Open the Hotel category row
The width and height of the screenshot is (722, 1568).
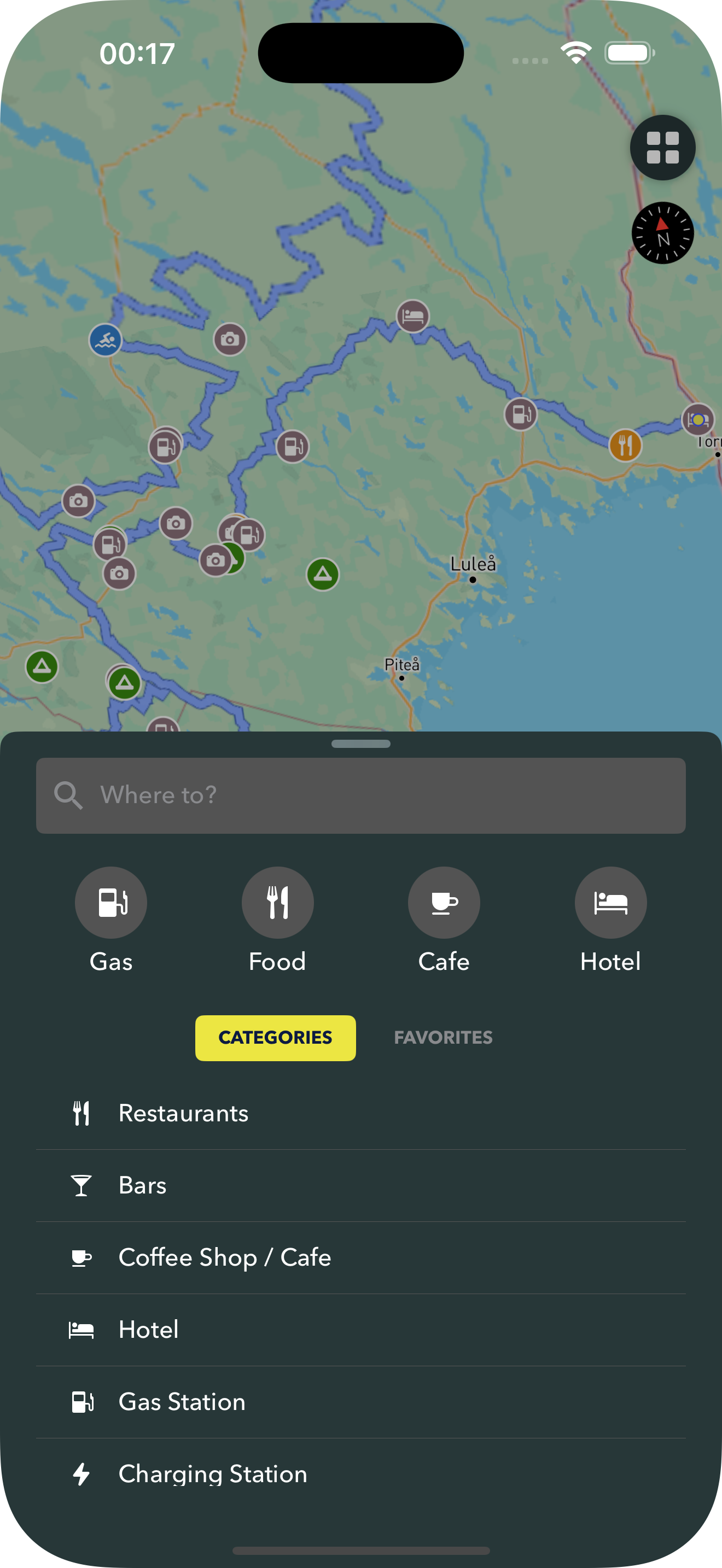[x=360, y=1330]
